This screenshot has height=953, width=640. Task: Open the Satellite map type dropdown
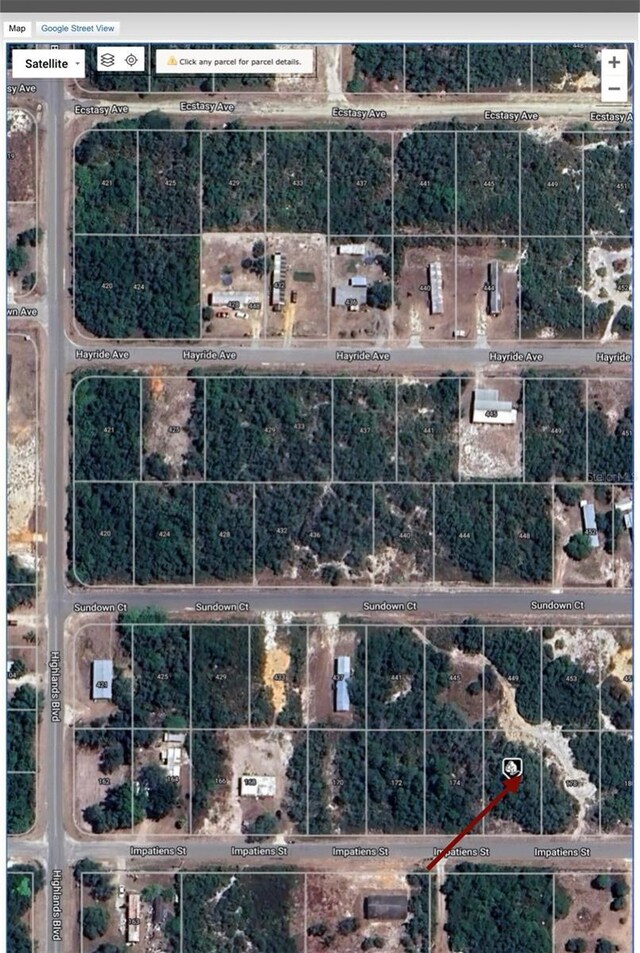pyautogui.click(x=47, y=63)
